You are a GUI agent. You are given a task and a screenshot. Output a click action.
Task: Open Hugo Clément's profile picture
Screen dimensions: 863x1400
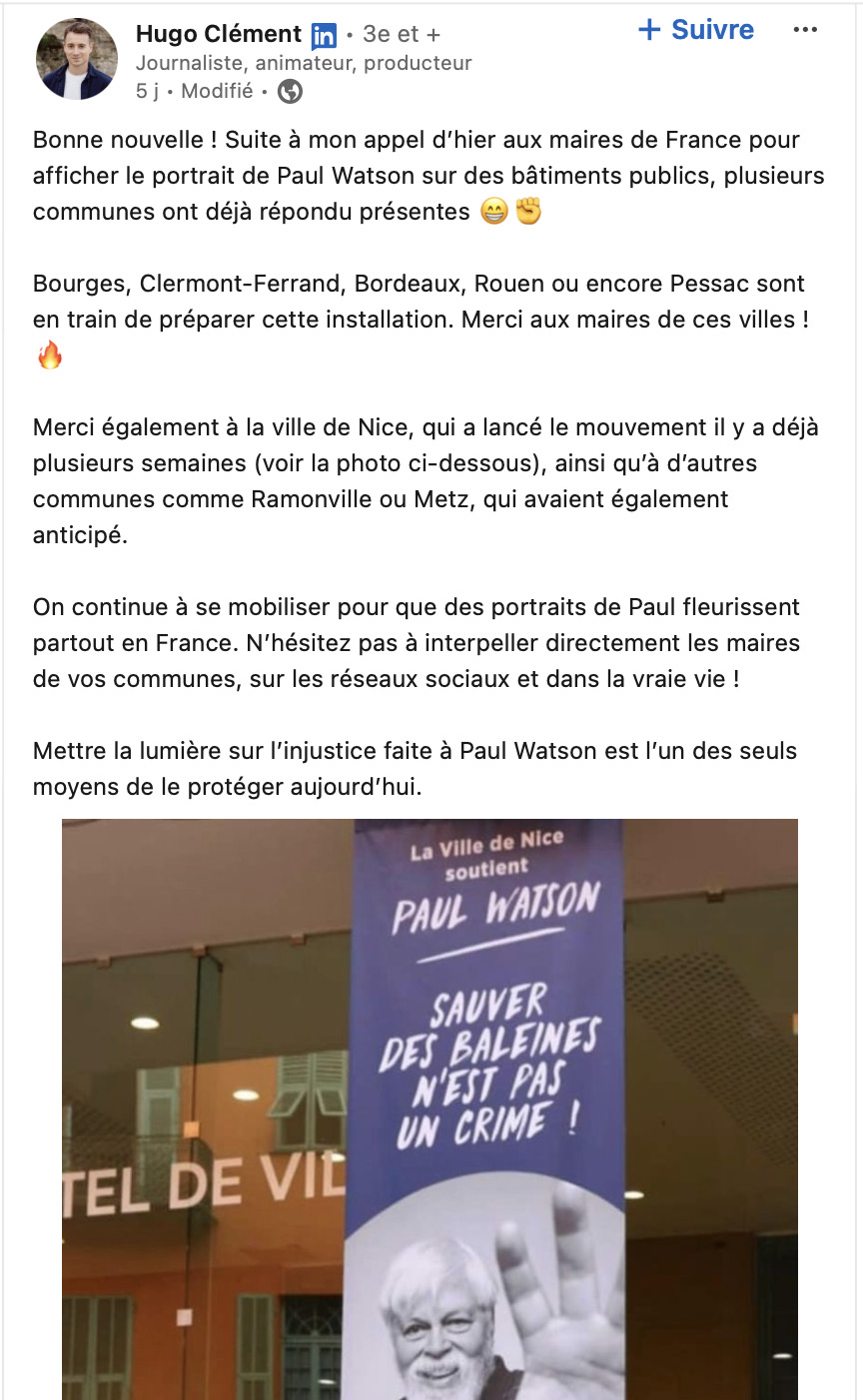pos(77,59)
